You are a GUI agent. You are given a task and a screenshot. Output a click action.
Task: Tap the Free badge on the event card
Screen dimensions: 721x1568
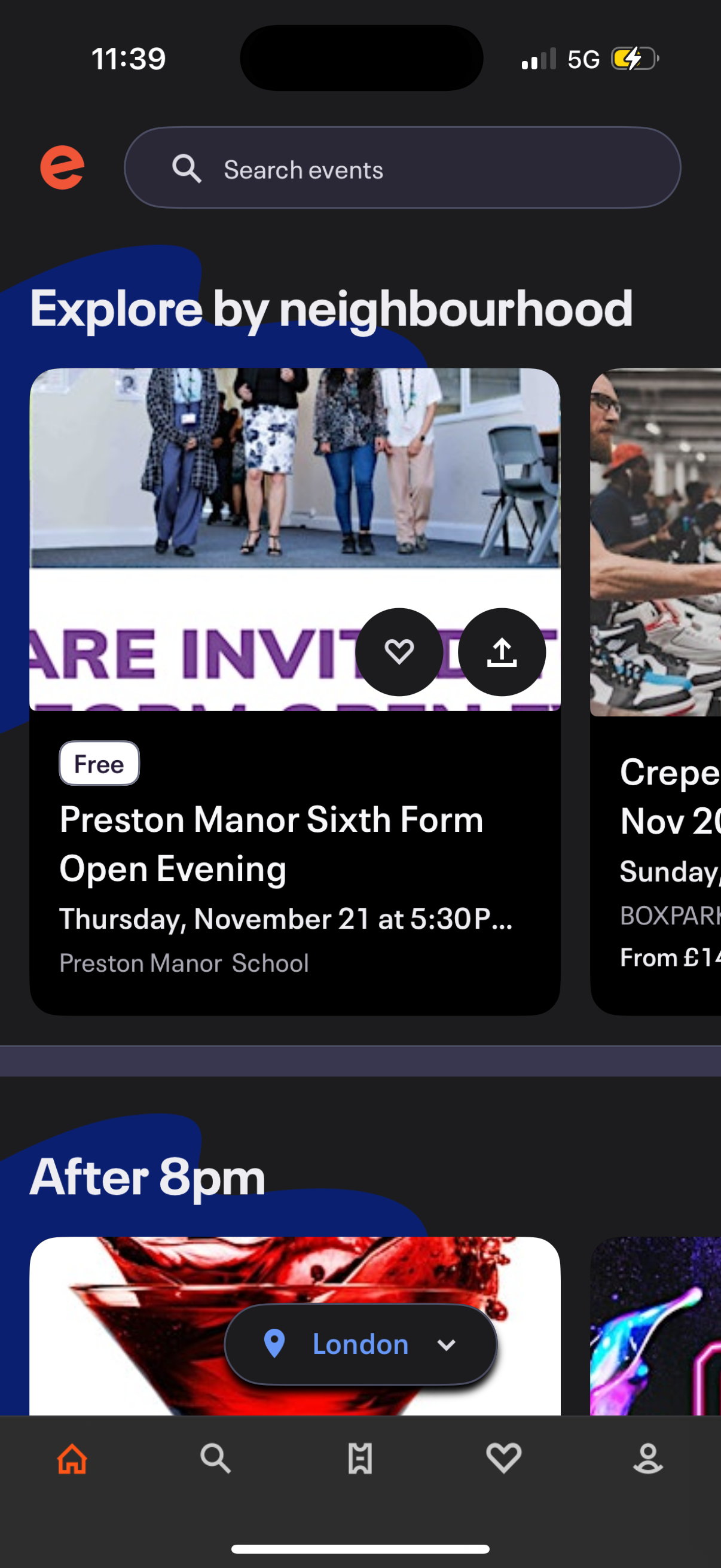coord(99,763)
